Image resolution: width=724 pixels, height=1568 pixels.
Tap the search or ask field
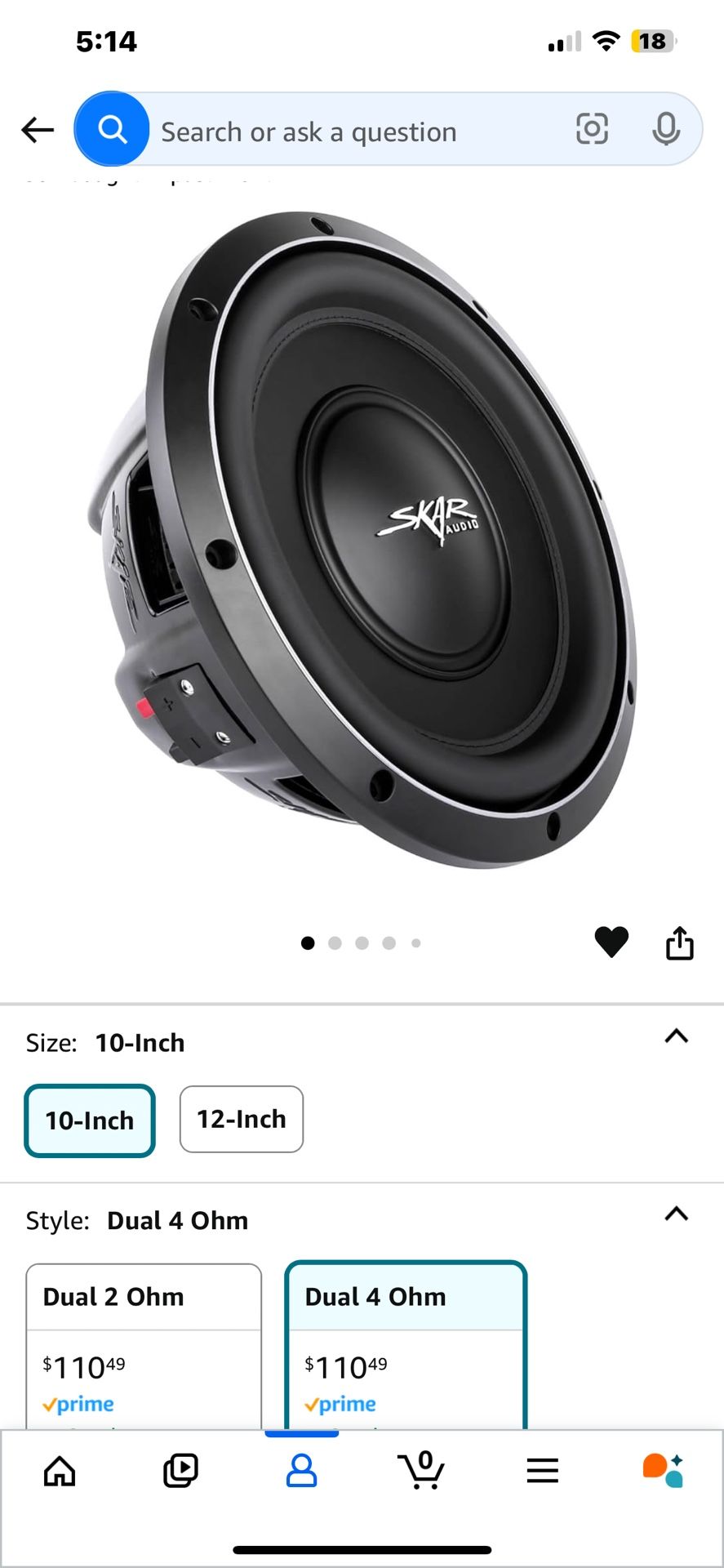point(343,131)
